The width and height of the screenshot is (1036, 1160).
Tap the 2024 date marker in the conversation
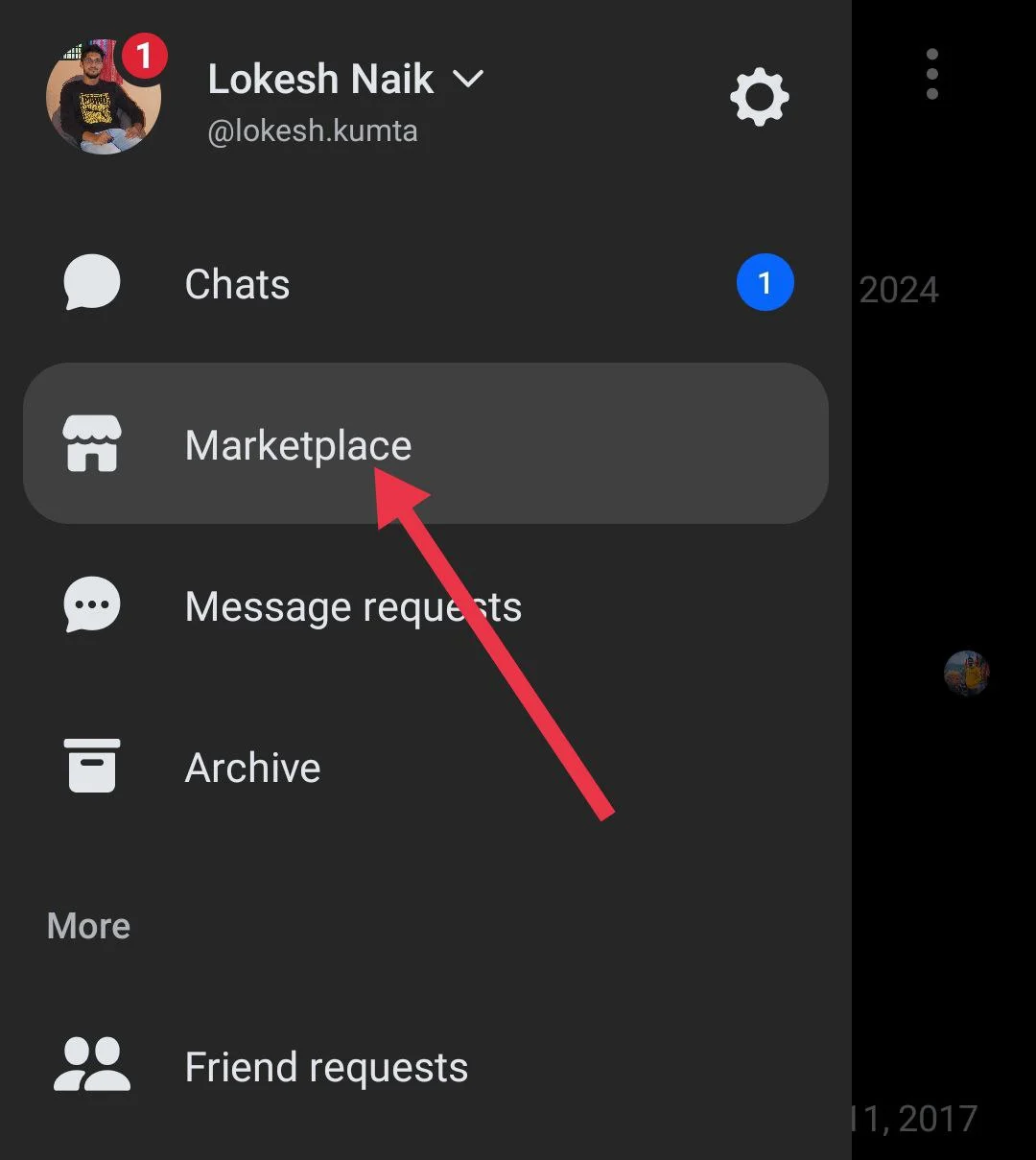coord(898,289)
